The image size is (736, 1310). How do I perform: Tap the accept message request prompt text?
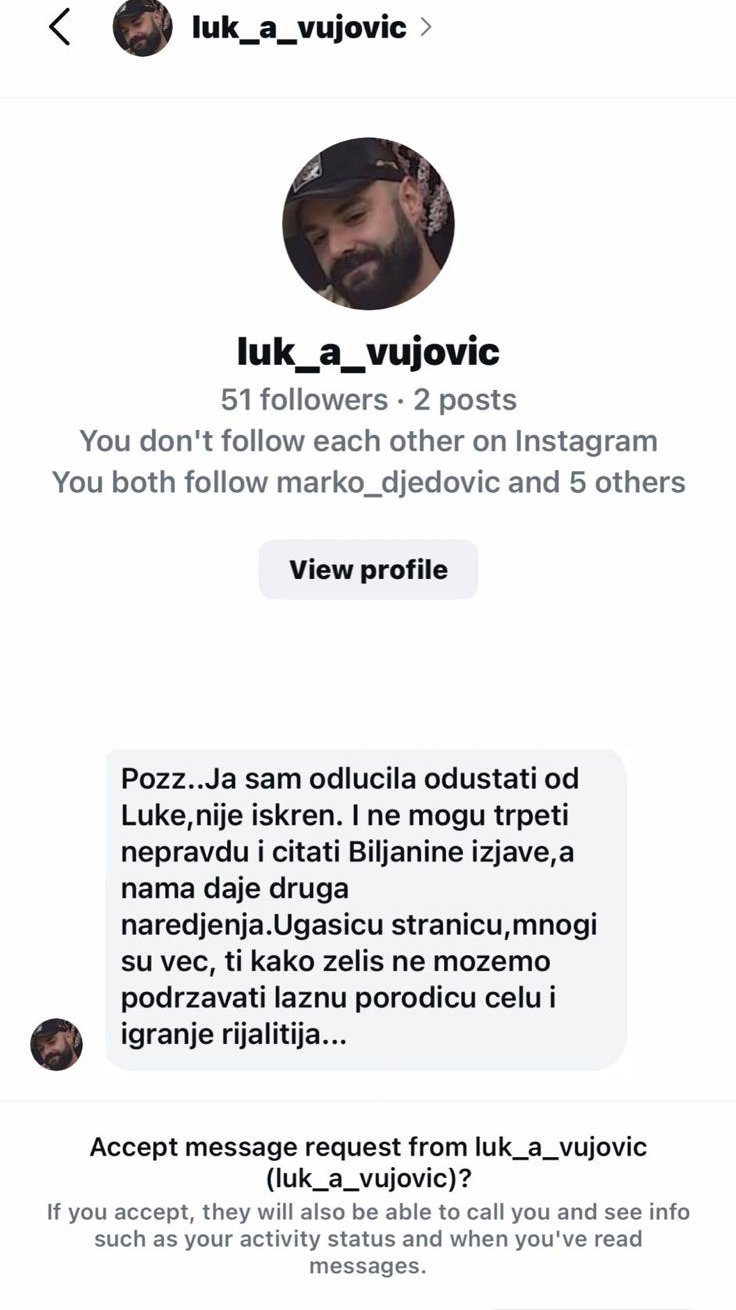(x=368, y=1160)
